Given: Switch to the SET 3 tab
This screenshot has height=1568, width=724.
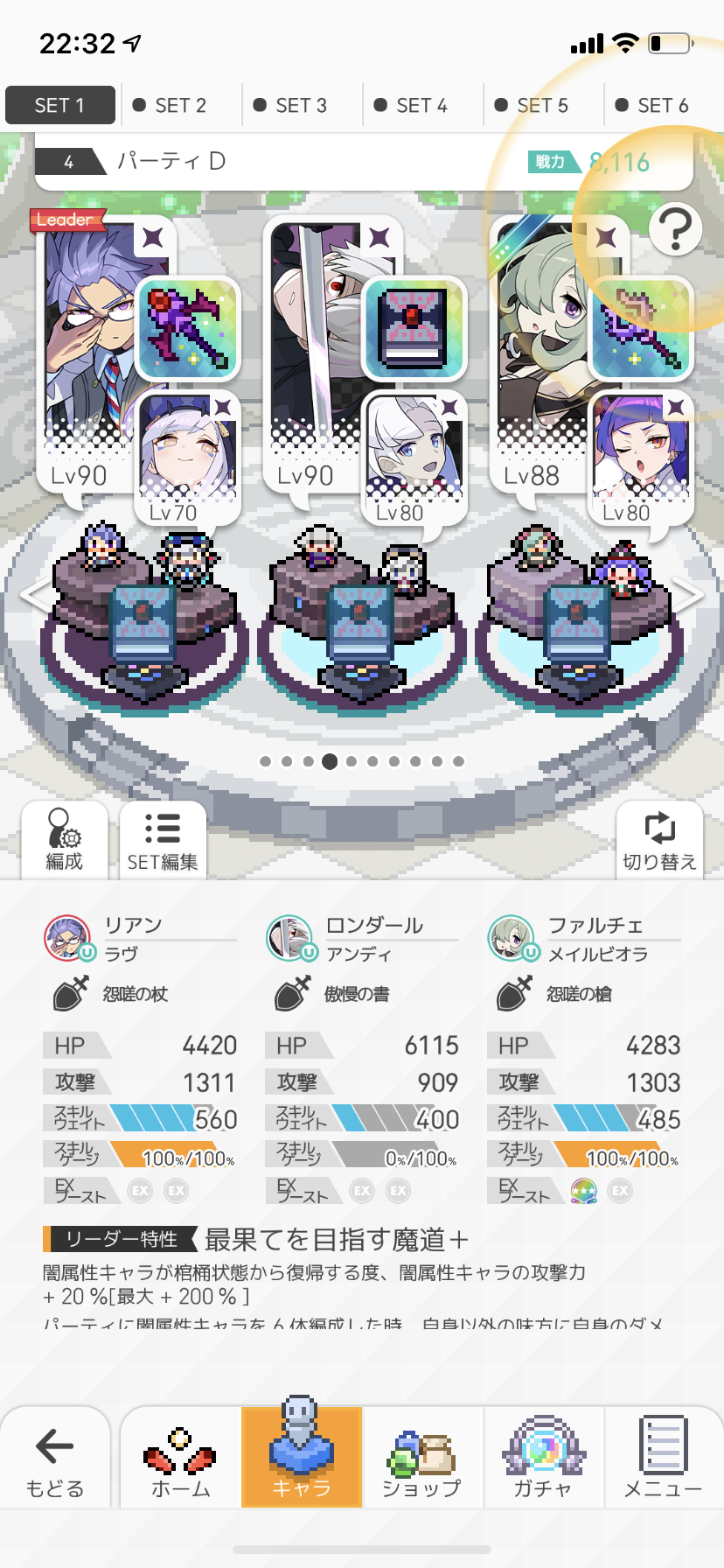Looking at the screenshot, I should pos(302,106).
